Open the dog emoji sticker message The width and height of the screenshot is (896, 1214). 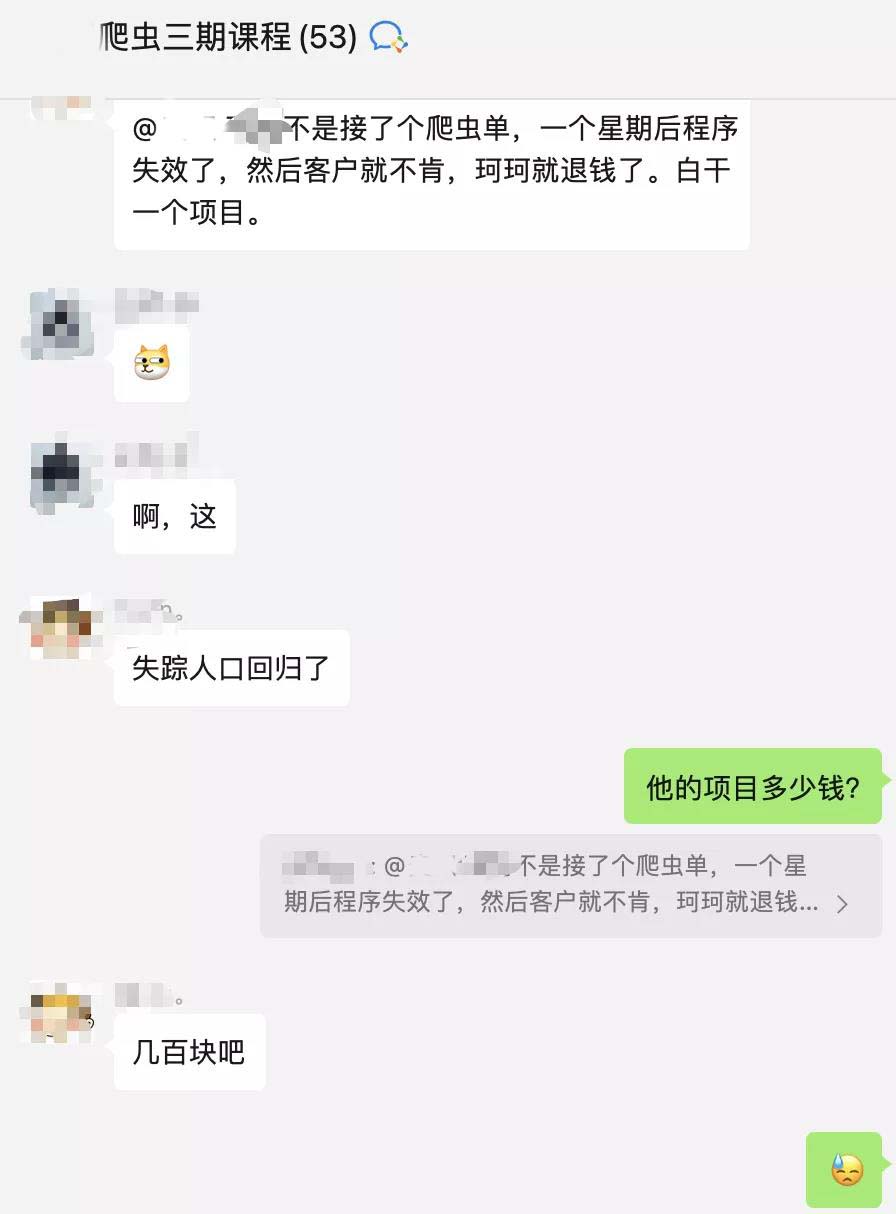pos(152,363)
